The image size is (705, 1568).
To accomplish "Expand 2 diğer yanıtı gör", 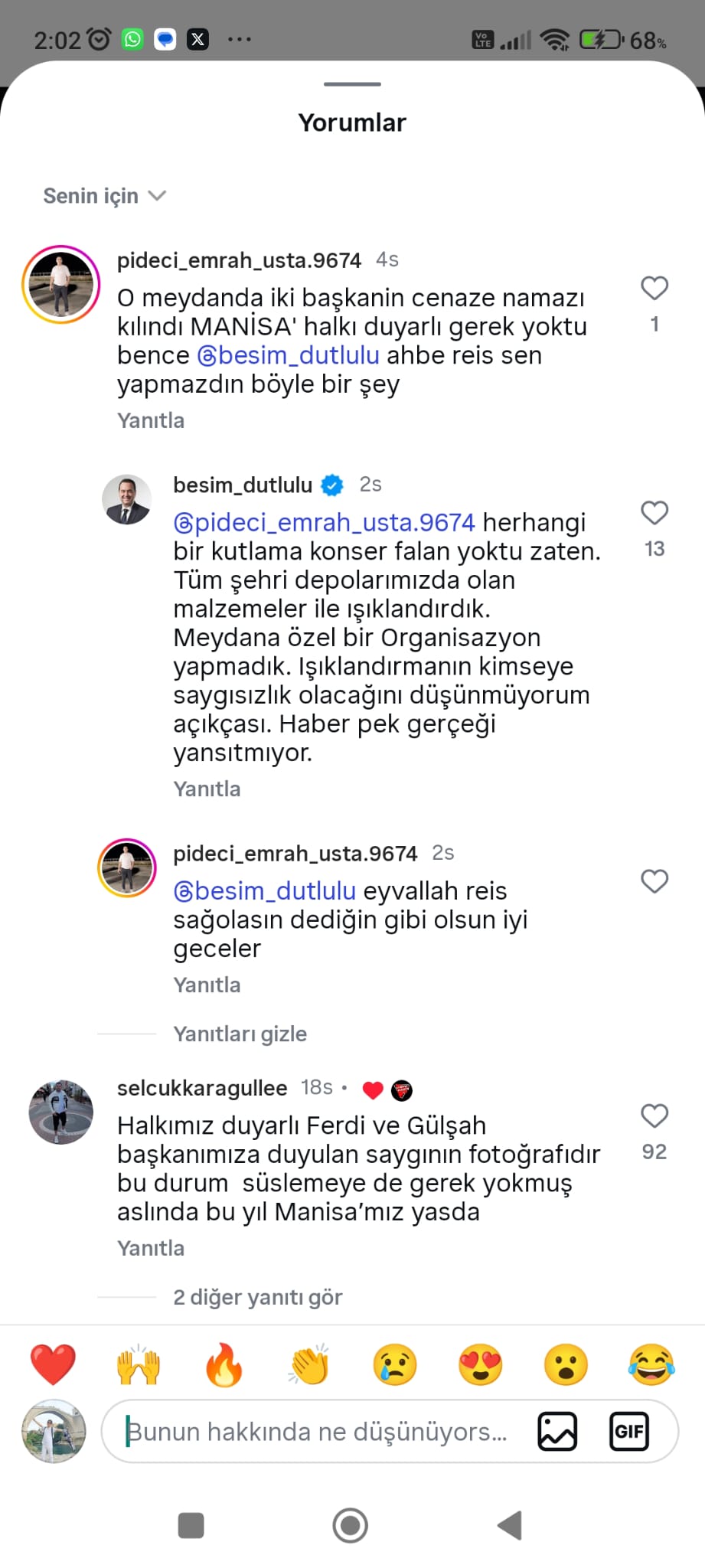I will (x=257, y=1297).
